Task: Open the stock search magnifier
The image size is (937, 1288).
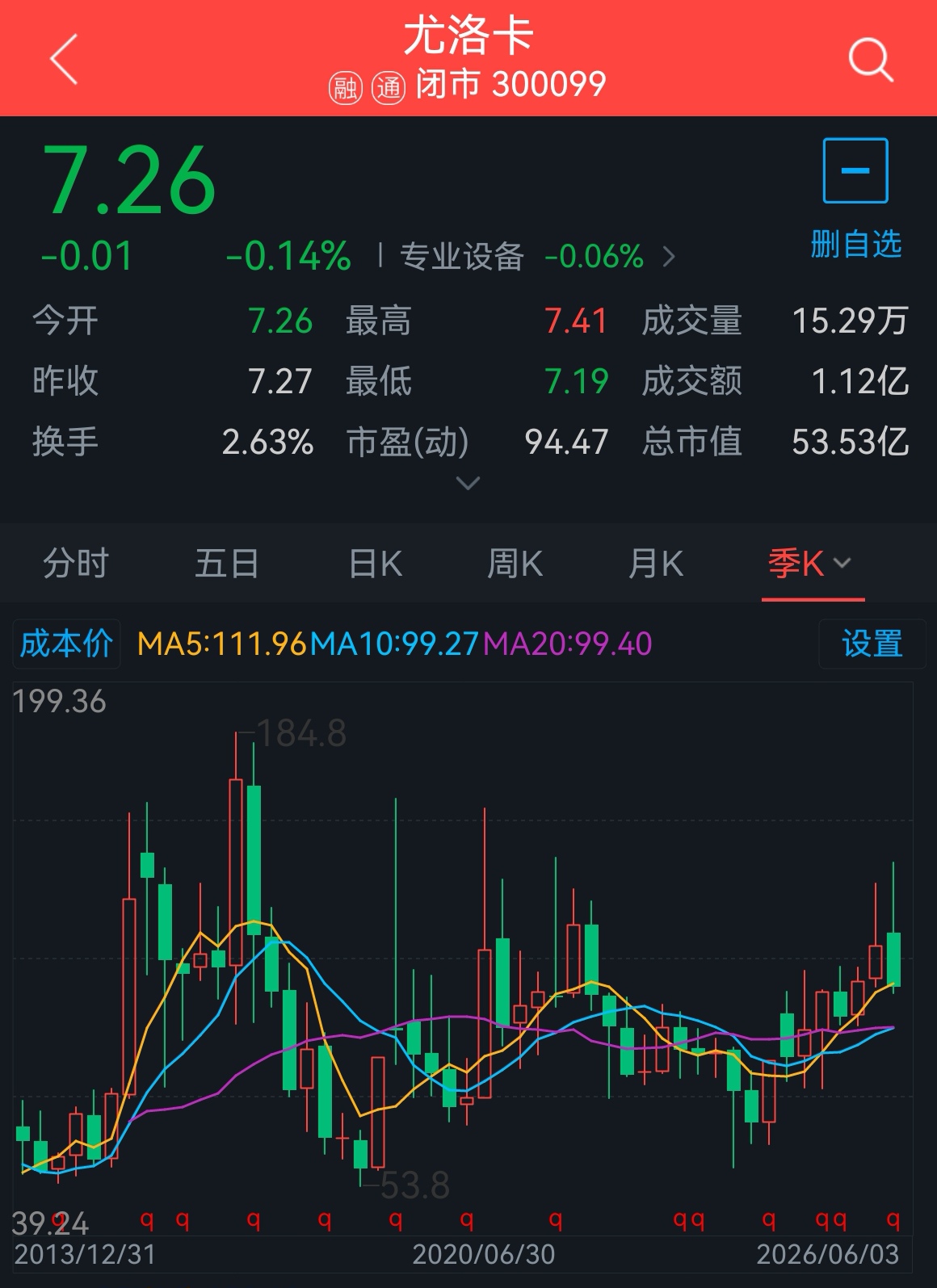Action: click(x=871, y=59)
